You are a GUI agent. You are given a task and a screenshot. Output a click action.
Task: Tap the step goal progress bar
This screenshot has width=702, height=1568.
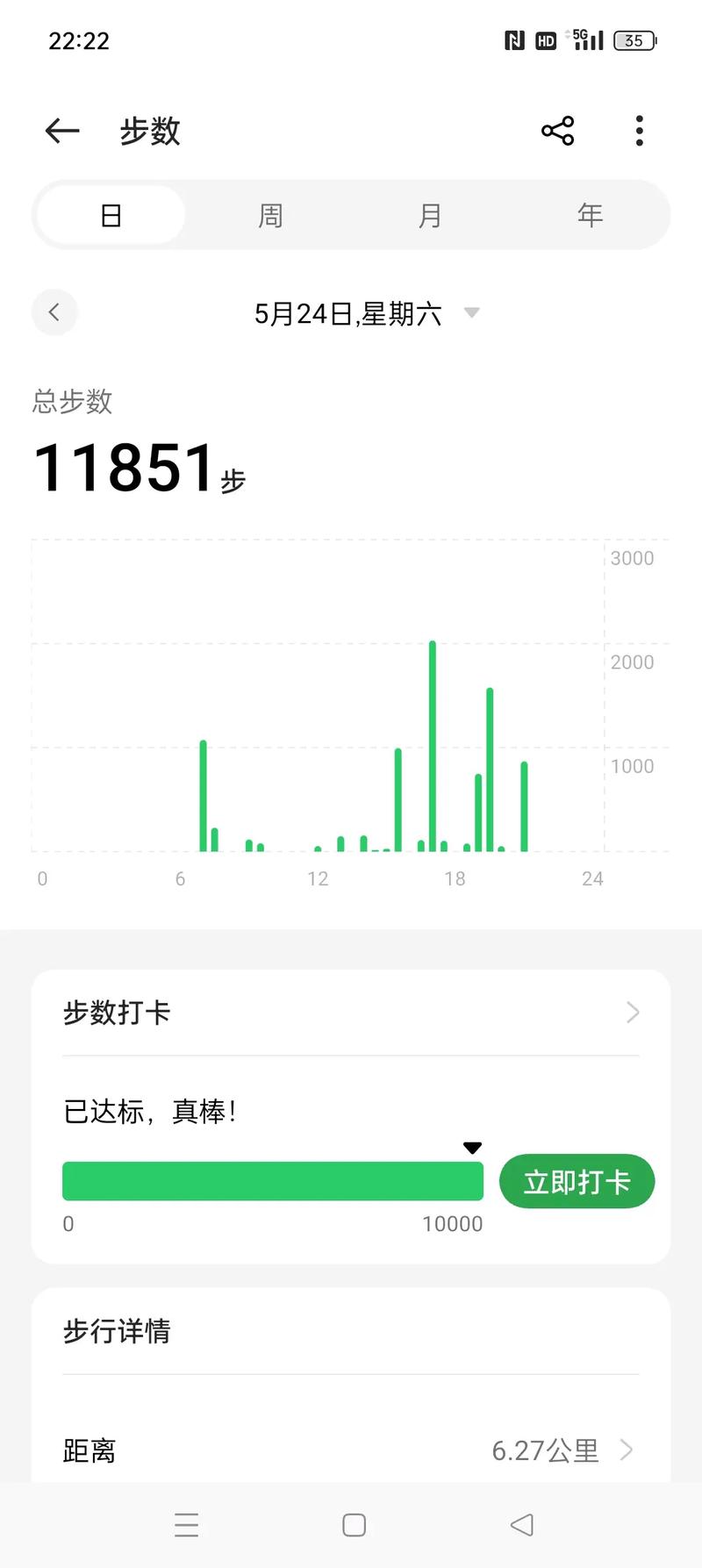(x=272, y=1181)
